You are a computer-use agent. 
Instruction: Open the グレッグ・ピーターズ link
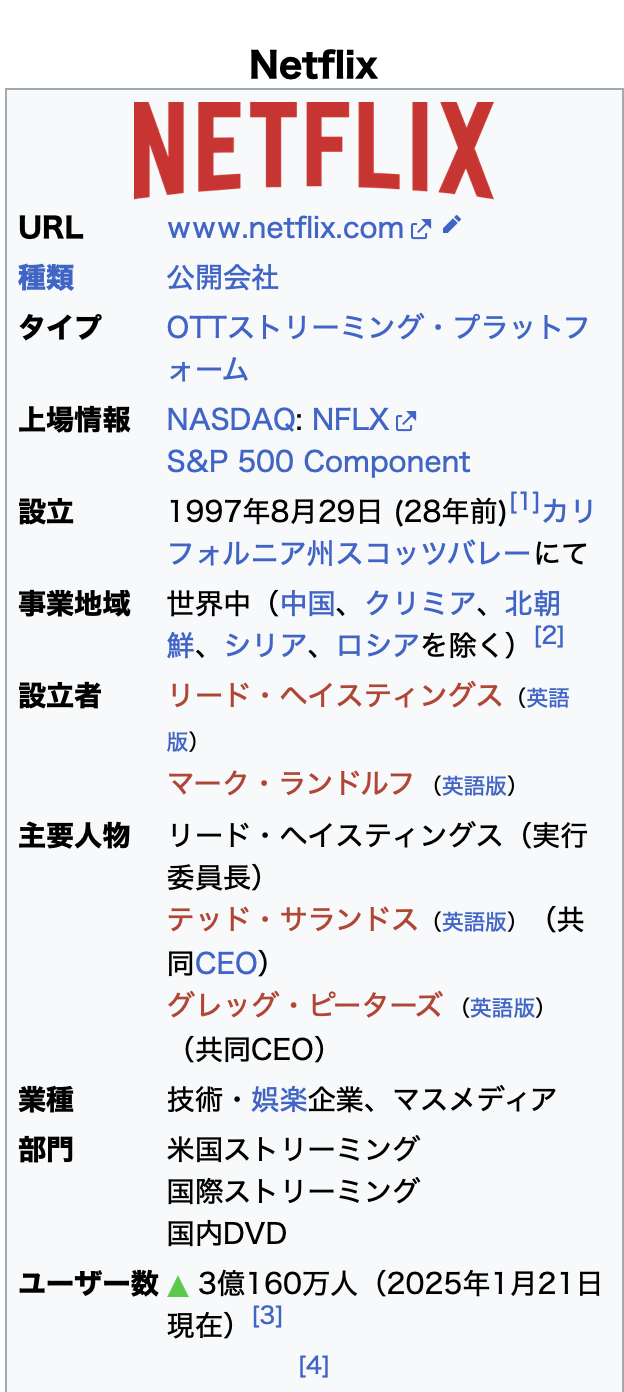[x=304, y=1004]
